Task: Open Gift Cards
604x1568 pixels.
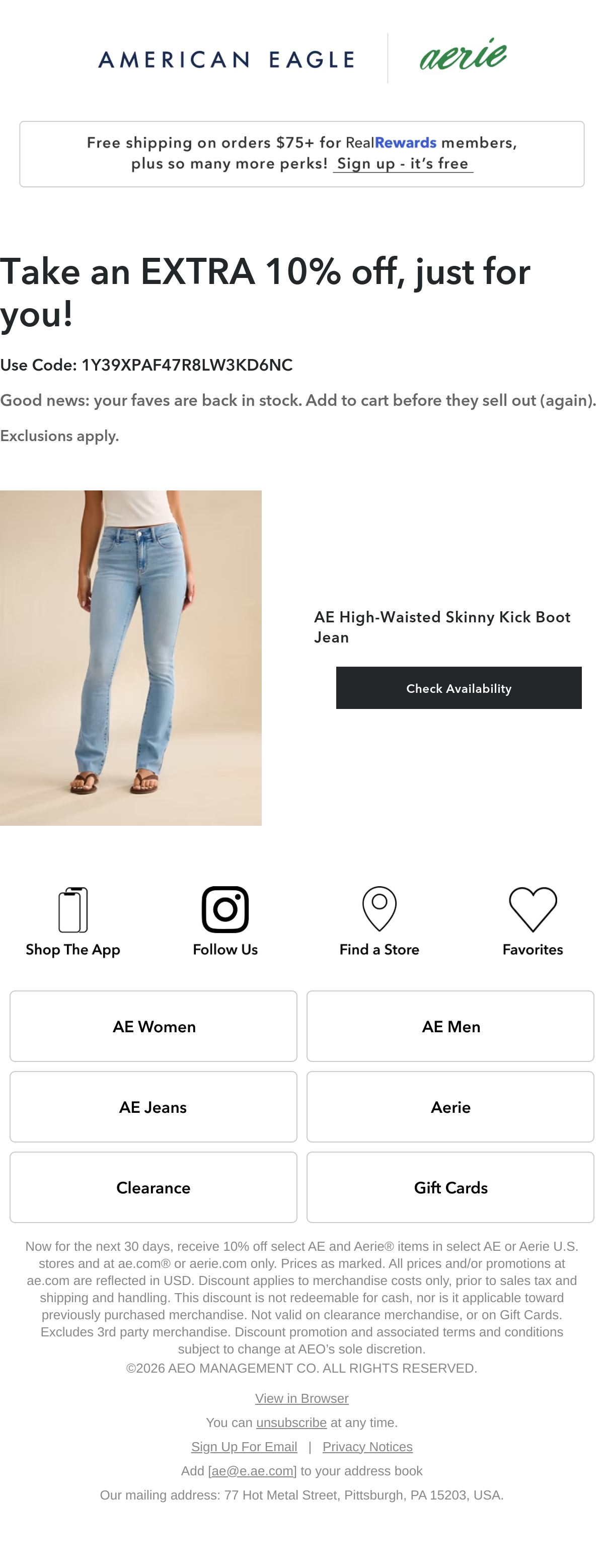Action: click(x=450, y=1187)
